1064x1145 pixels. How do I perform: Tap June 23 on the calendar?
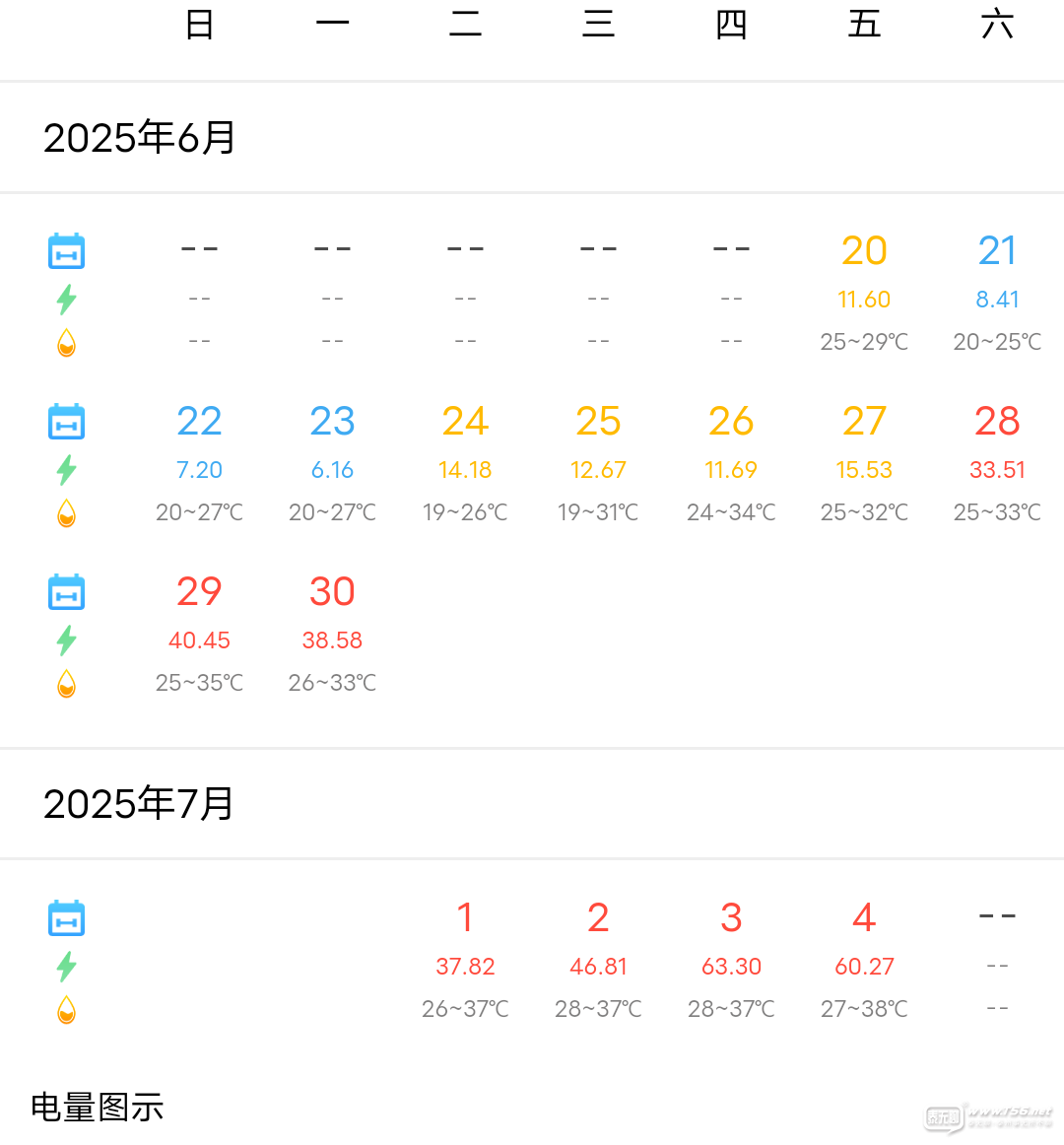[x=332, y=422]
